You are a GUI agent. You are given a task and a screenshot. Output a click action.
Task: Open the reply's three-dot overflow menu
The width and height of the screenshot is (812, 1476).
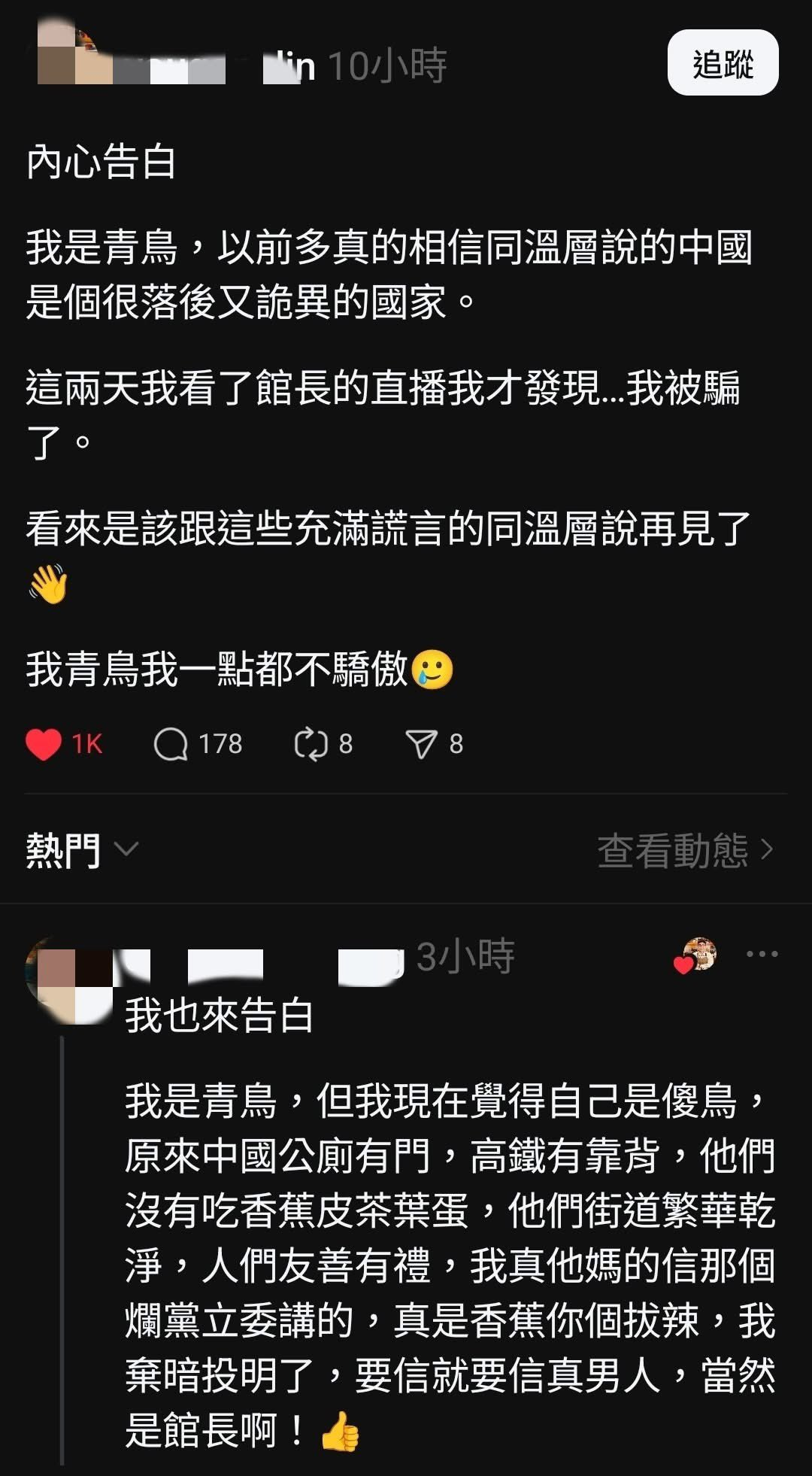pos(762,954)
